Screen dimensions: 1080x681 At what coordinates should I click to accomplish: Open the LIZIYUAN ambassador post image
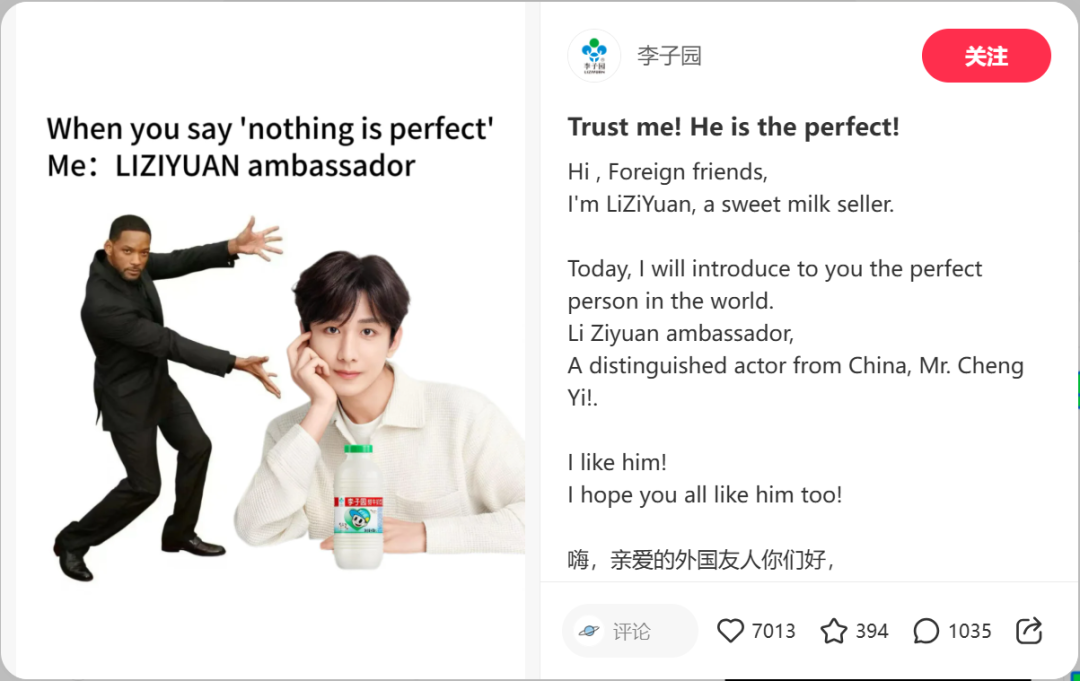pos(270,340)
